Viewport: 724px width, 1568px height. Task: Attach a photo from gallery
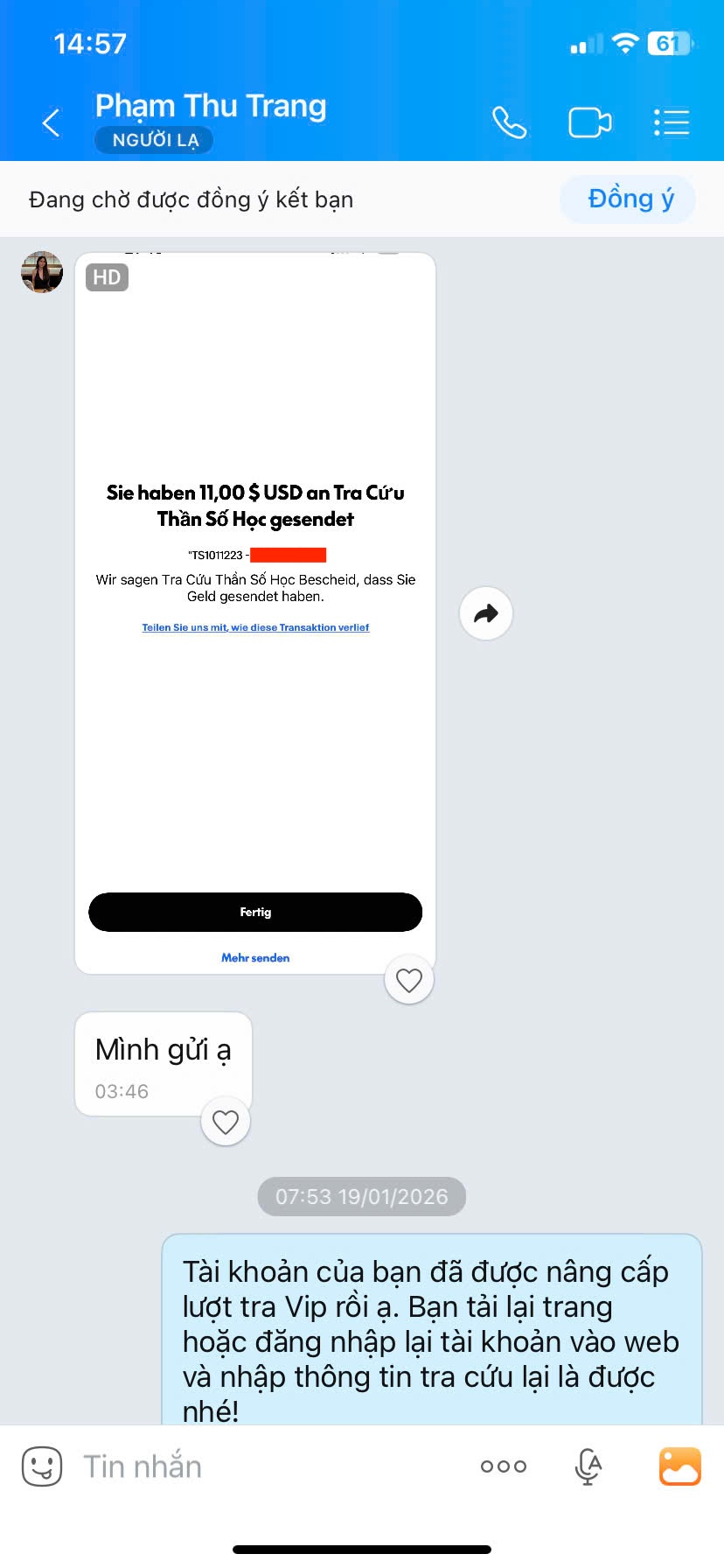coord(679,1466)
